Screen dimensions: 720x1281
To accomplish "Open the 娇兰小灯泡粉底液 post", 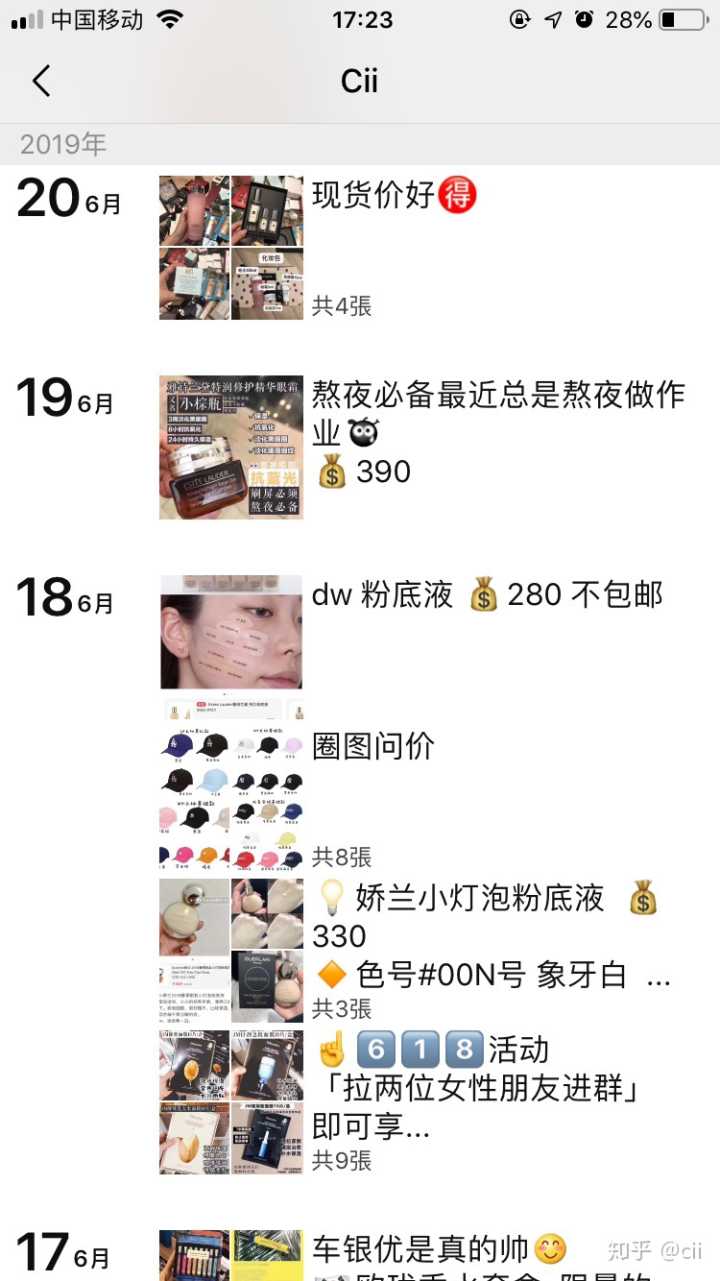I will (x=480, y=899).
